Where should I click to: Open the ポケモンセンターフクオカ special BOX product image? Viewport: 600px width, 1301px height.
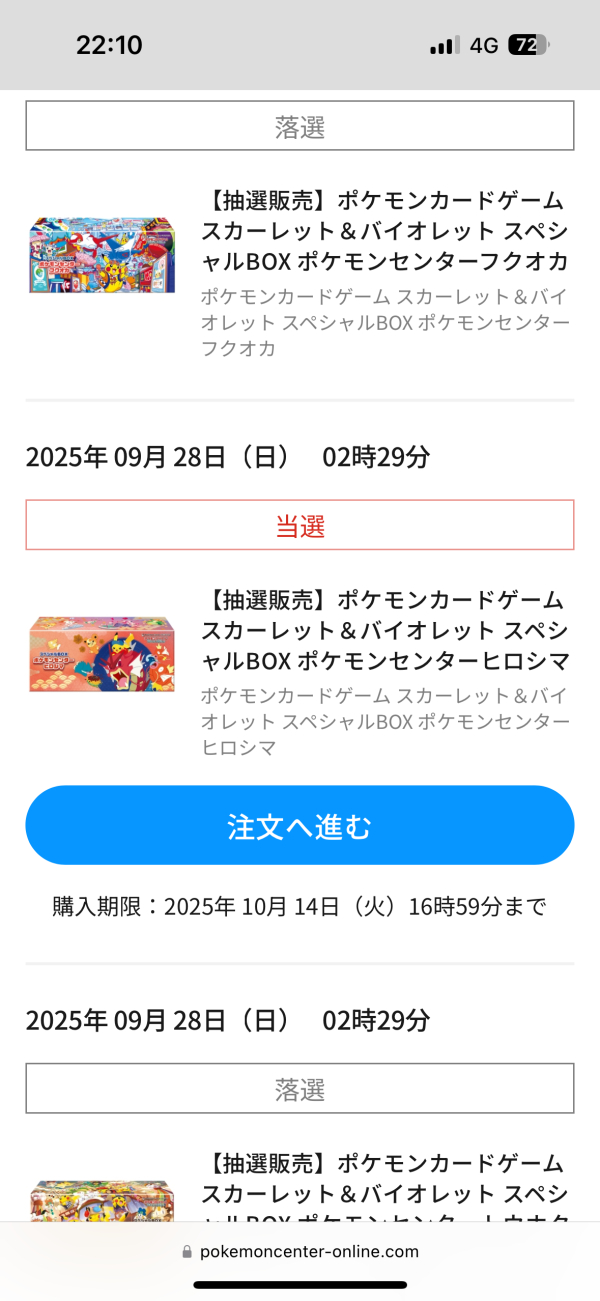102,255
